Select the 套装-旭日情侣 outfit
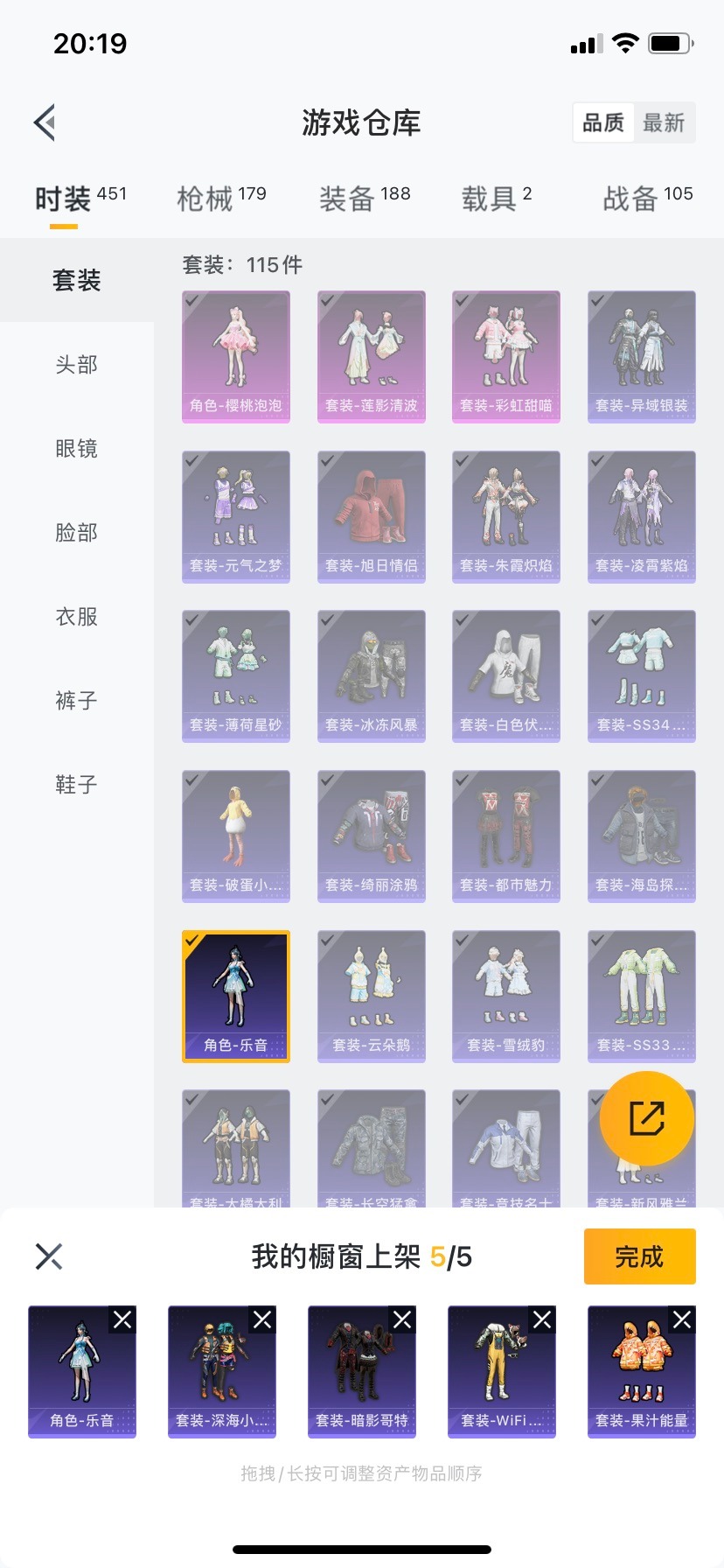The width and height of the screenshot is (724, 1568). point(371,516)
